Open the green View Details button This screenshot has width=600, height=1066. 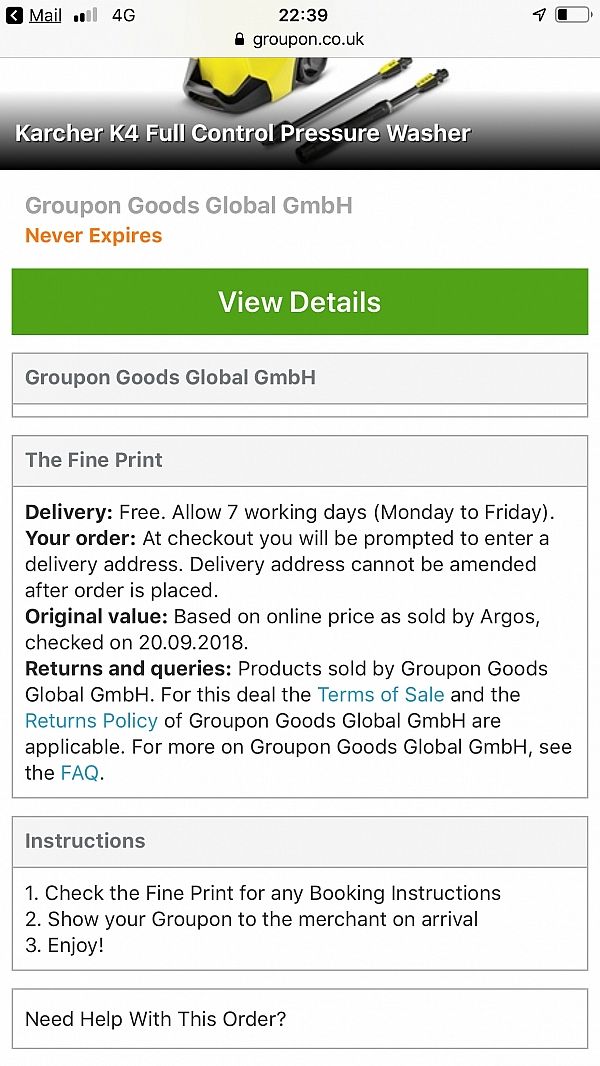coord(300,302)
